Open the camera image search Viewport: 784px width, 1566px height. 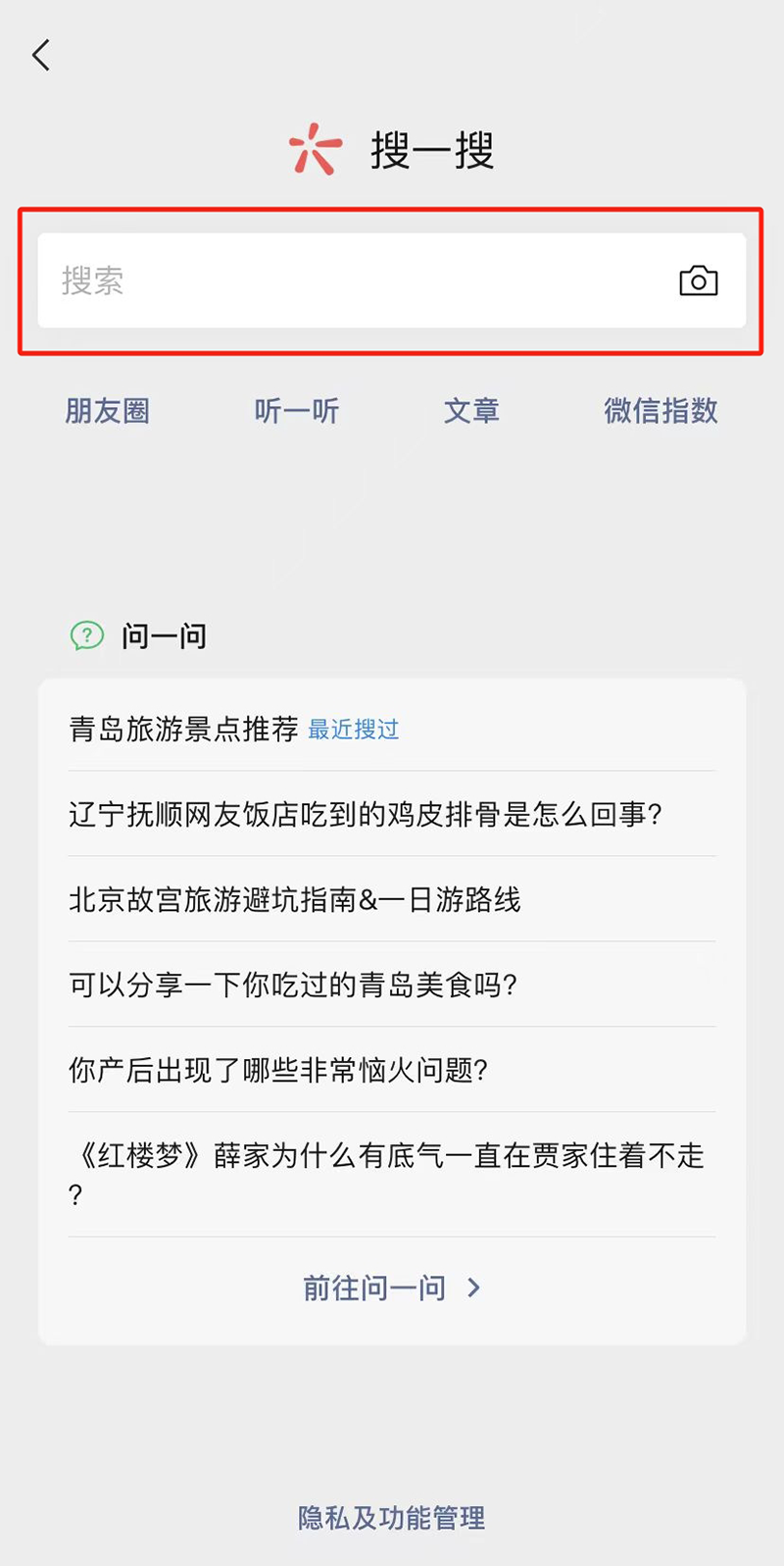tap(698, 281)
